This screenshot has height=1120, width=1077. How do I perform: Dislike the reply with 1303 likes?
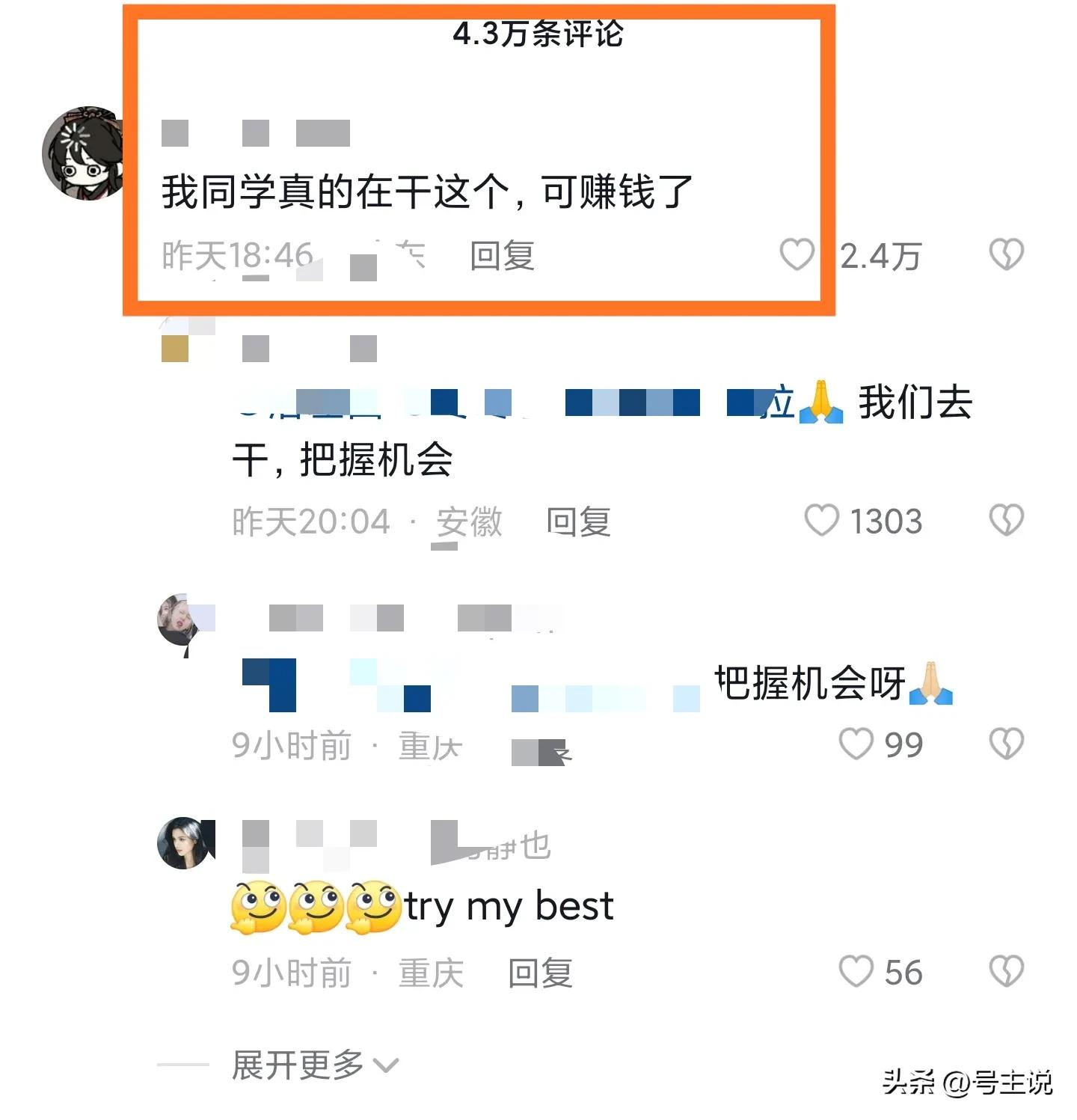tap(1006, 520)
